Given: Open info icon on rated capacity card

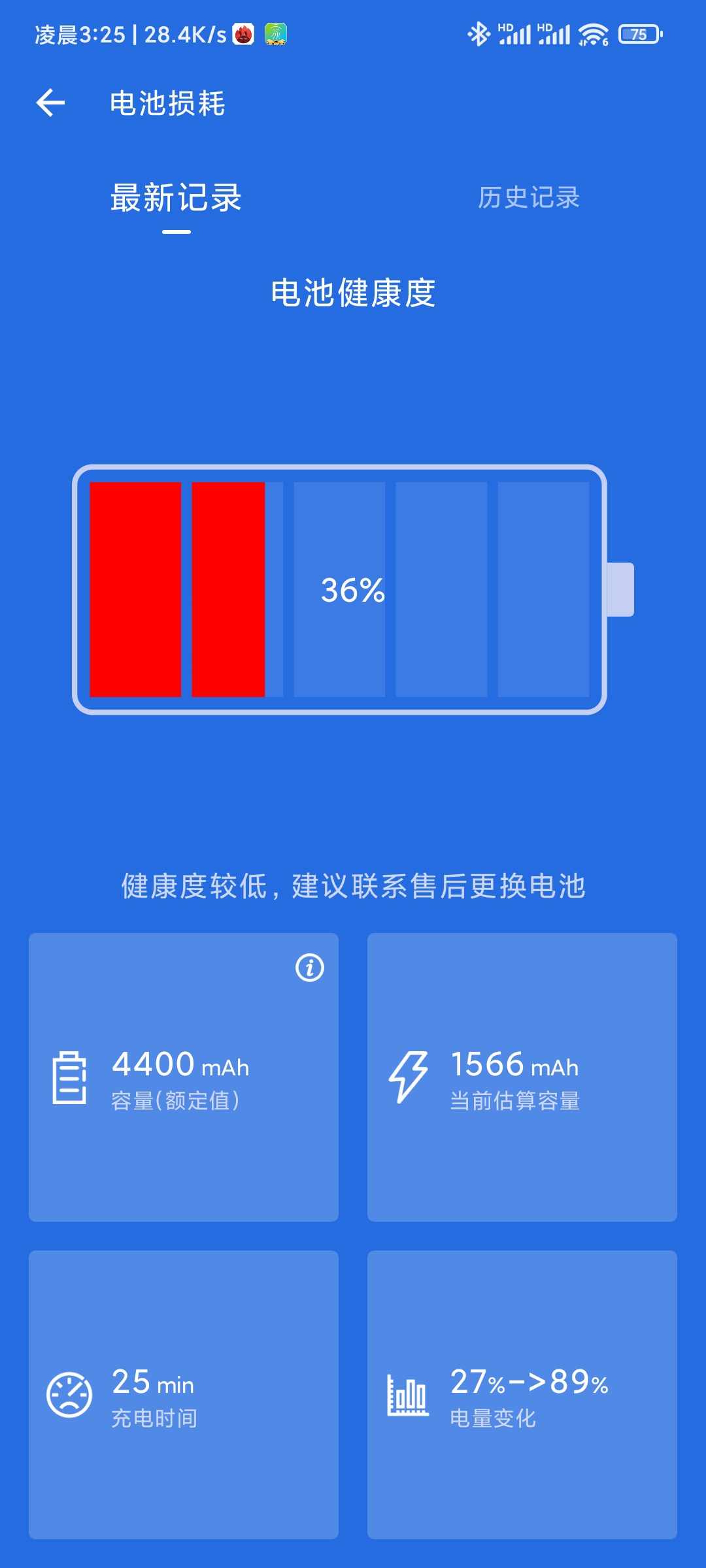Looking at the screenshot, I should point(310,968).
